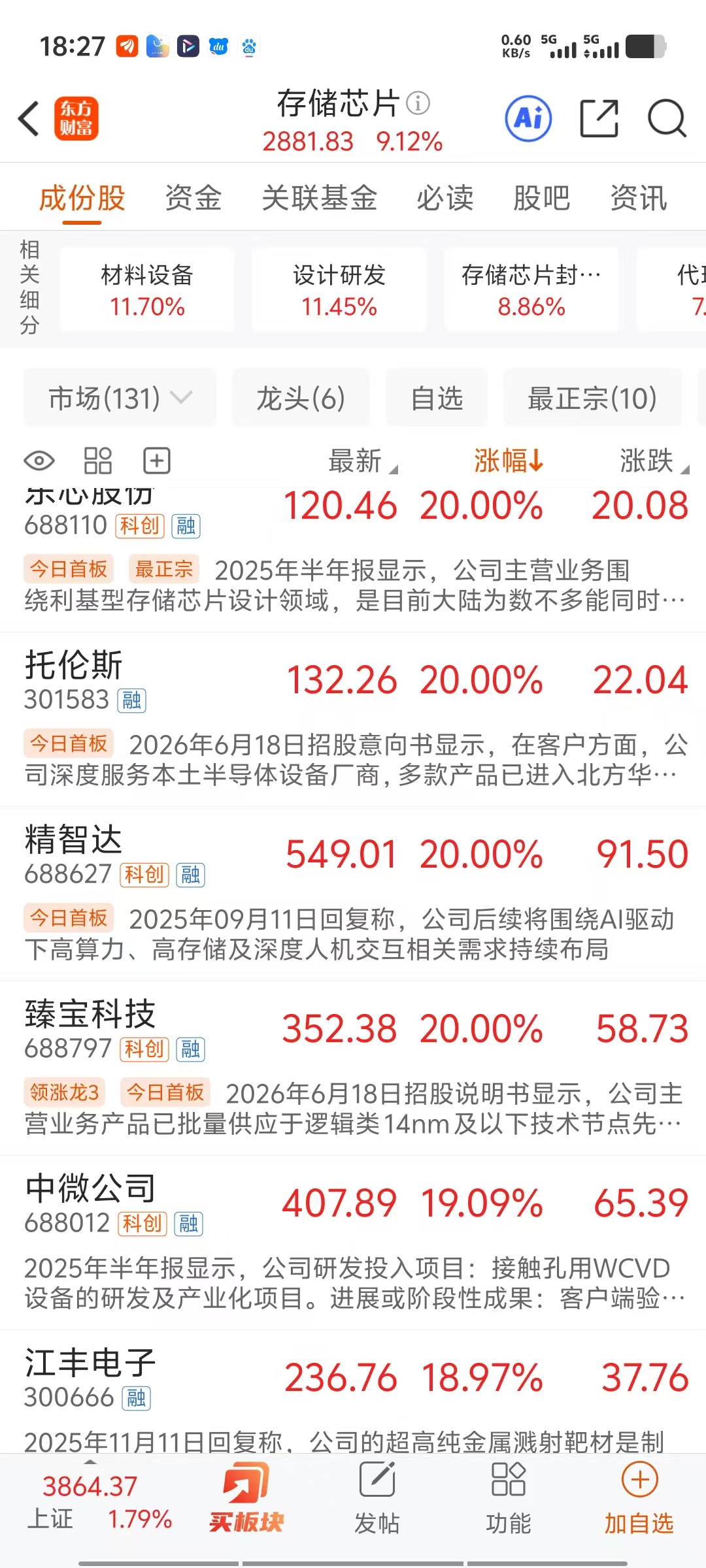Sort the list by 涨幅 column
The image size is (706, 1568).
[509, 461]
